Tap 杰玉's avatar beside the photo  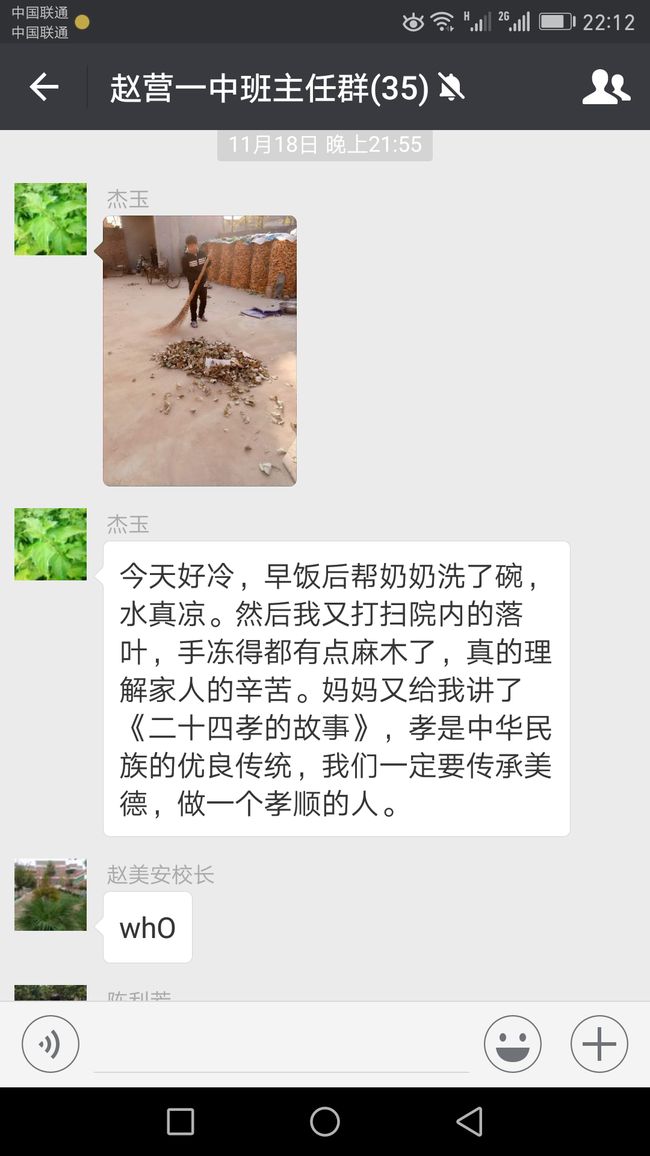tap(50, 219)
